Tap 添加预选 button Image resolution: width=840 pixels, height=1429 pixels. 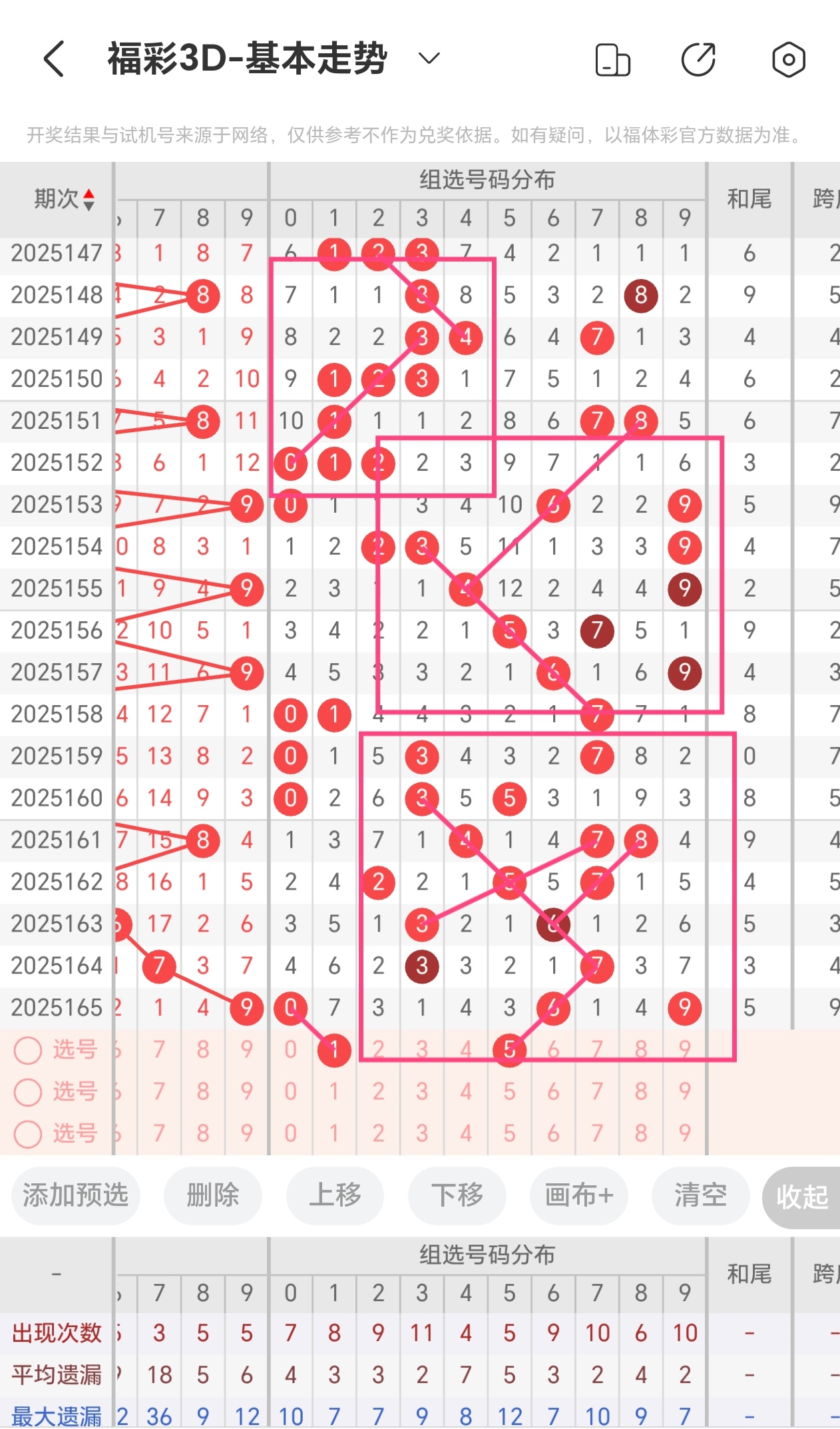pos(75,1195)
